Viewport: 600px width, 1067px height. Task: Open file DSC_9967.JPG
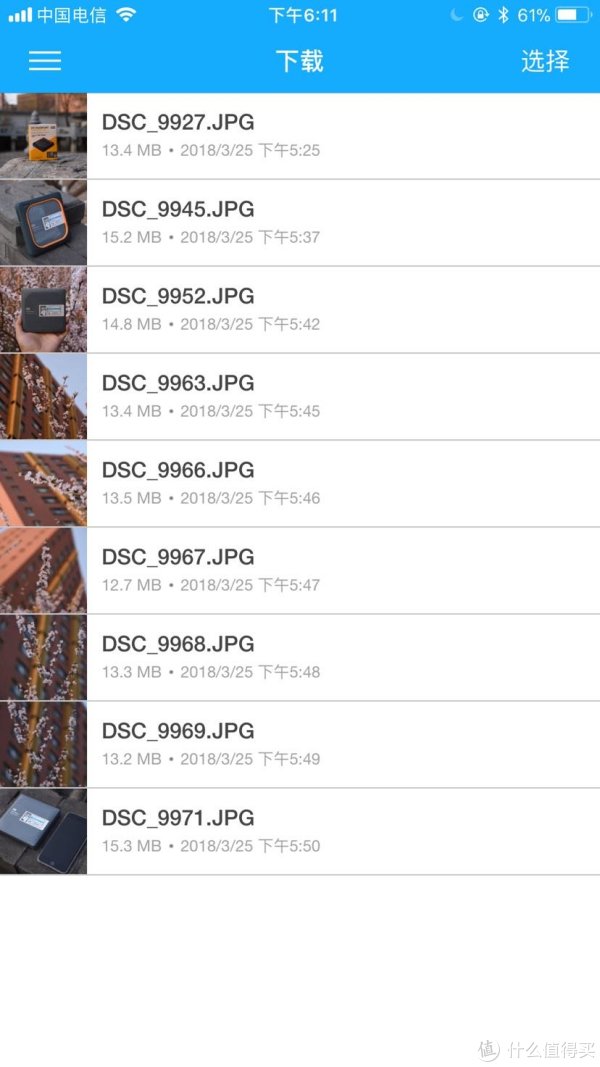300,571
